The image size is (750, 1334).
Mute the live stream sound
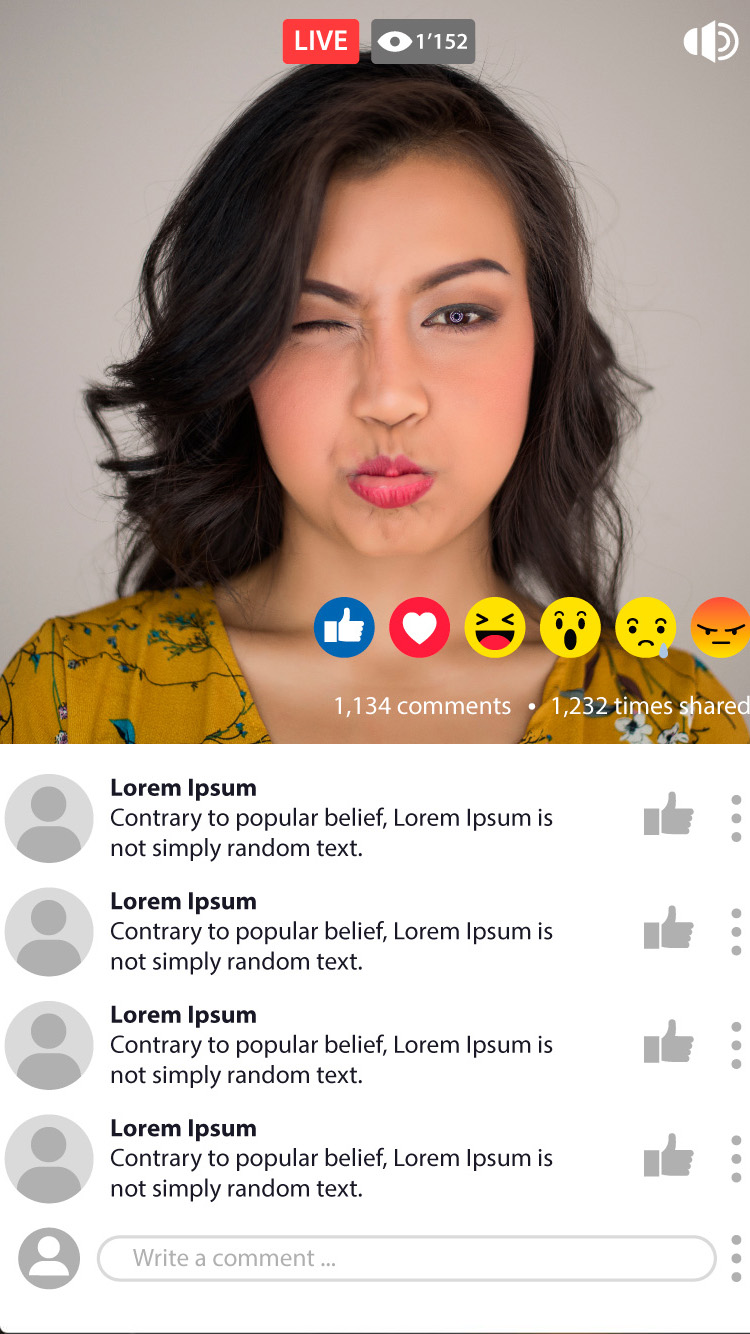711,42
